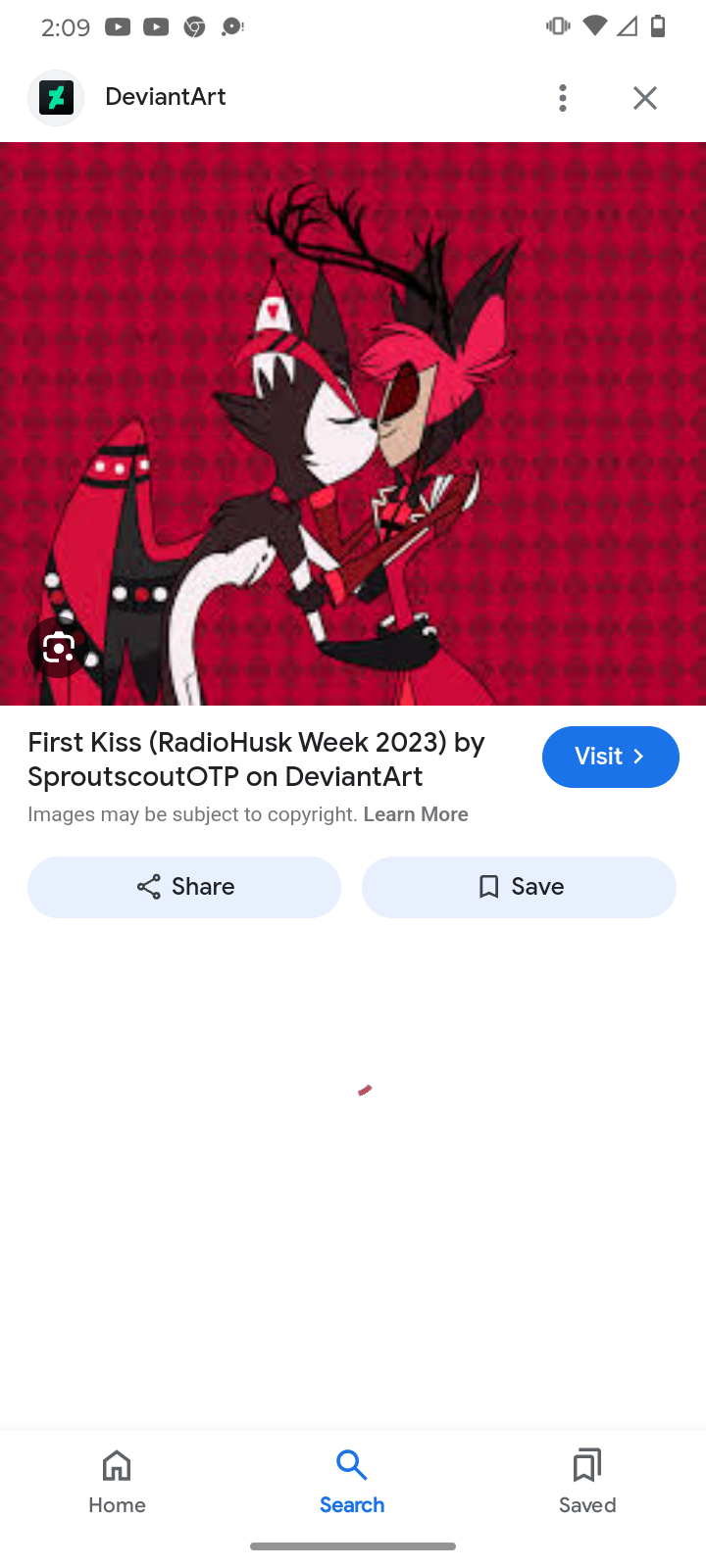Save this image to collections

point(519,887)
